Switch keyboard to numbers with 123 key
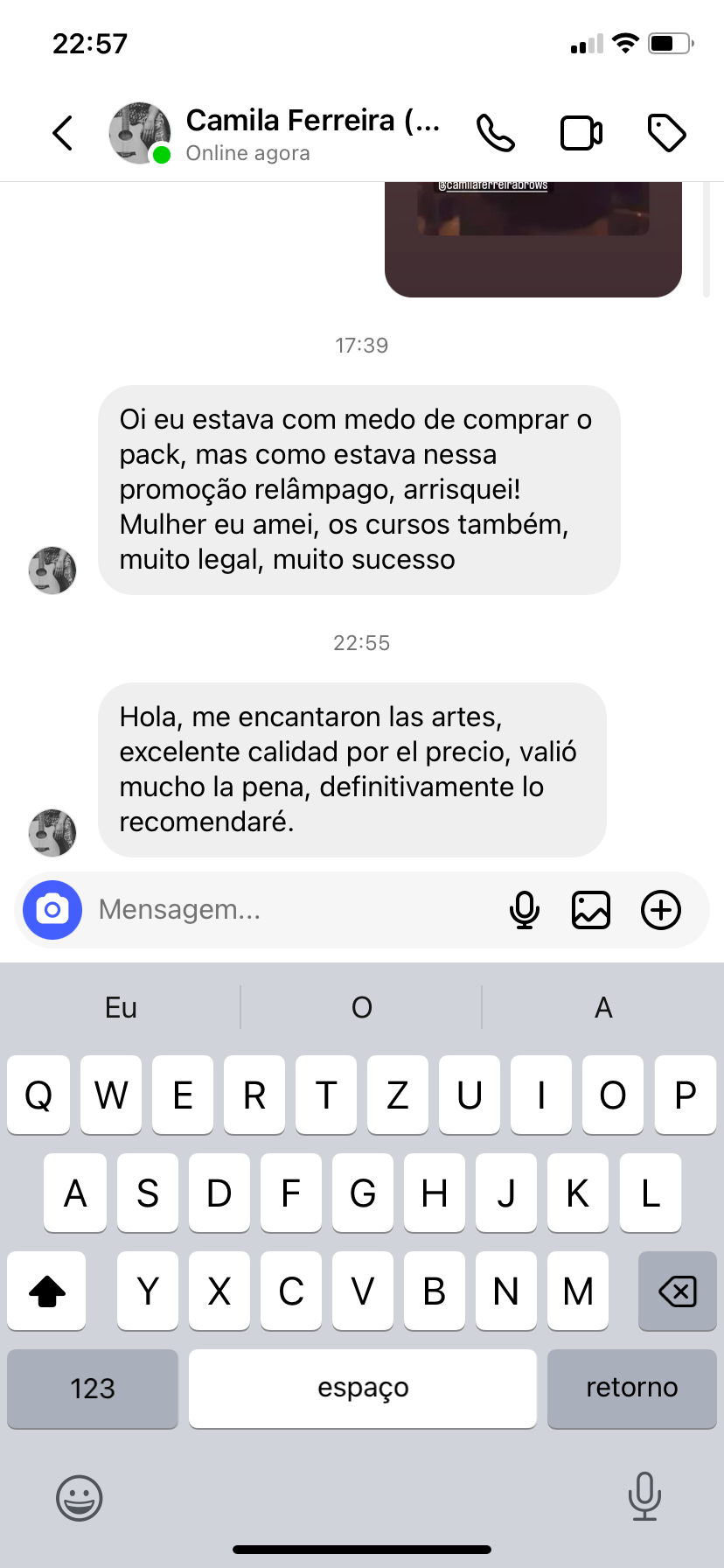The width and height of the screenshot is (724, 1568). click(93, 1389)
